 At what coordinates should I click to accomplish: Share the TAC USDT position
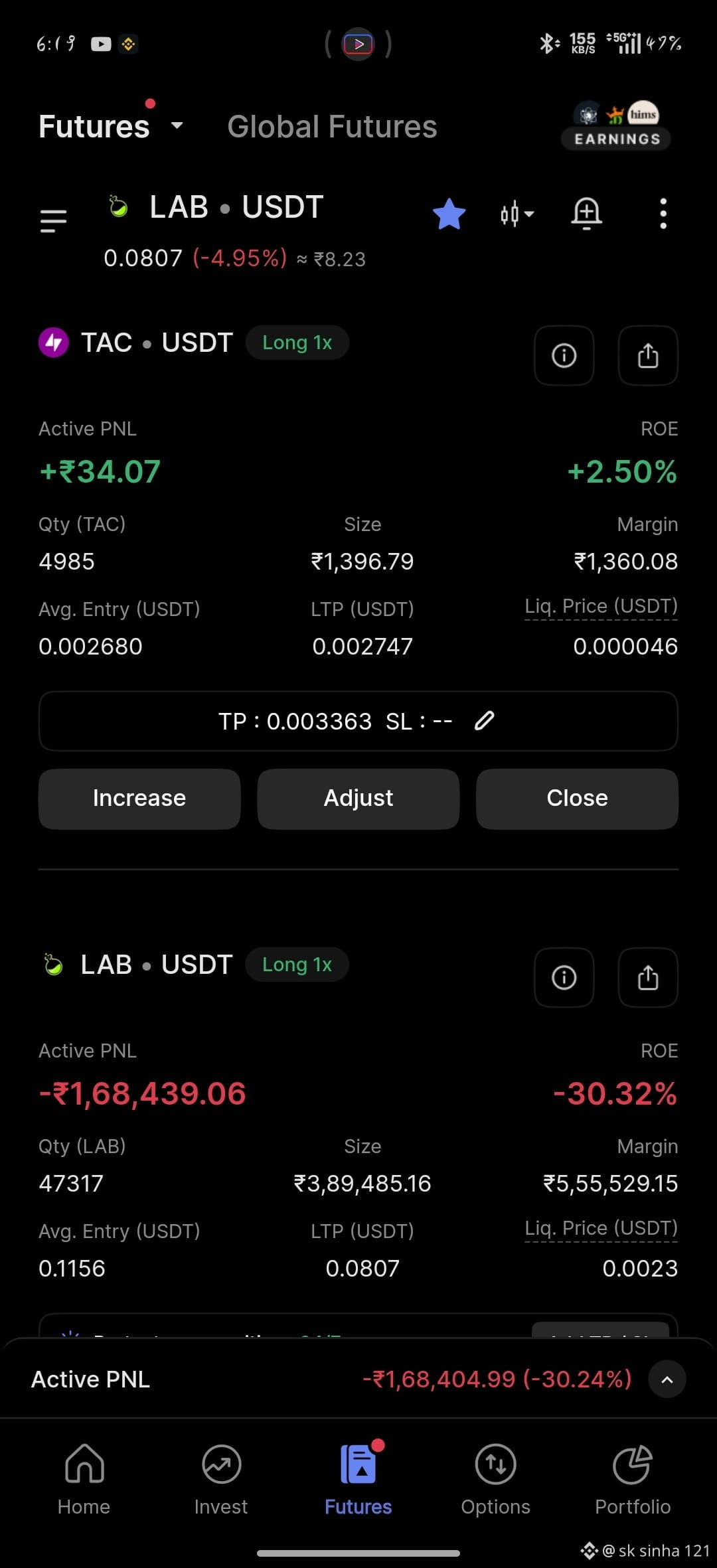[648, 355]
